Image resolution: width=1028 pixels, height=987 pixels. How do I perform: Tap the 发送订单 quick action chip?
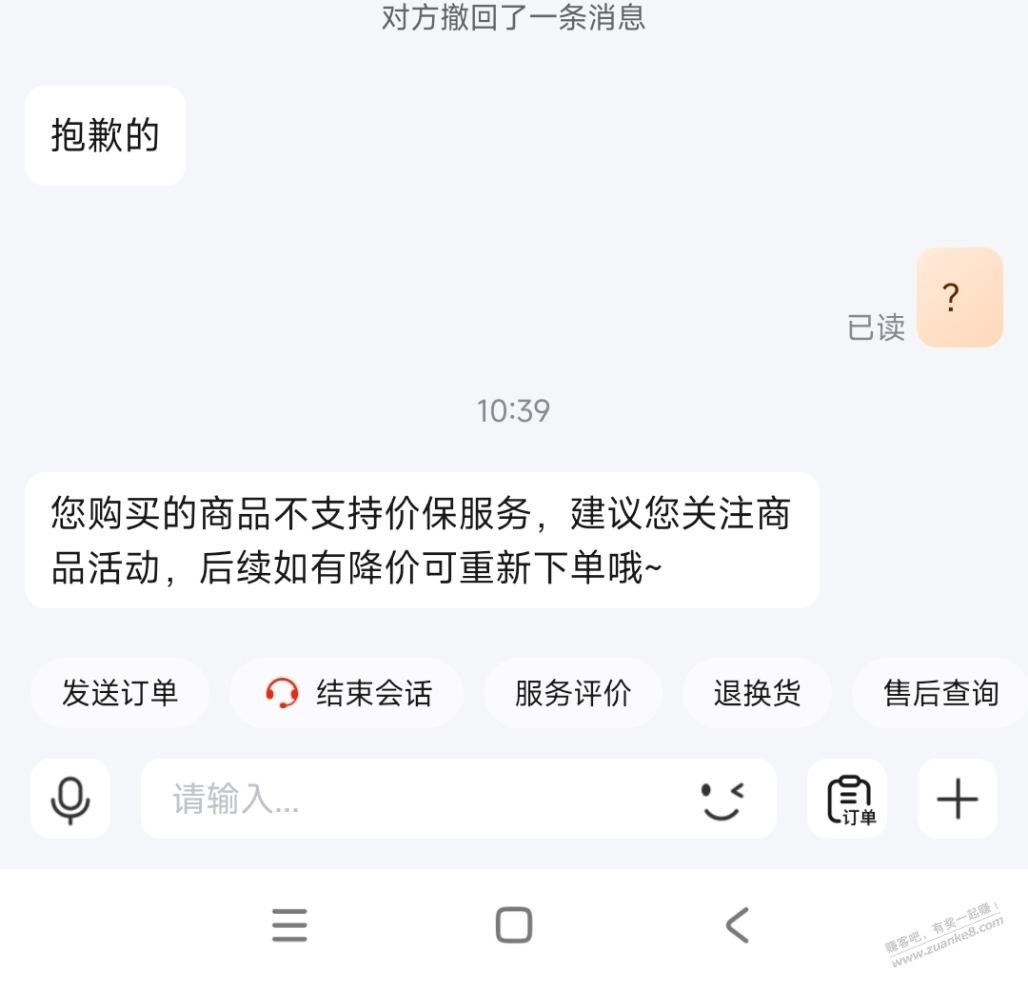120,692
